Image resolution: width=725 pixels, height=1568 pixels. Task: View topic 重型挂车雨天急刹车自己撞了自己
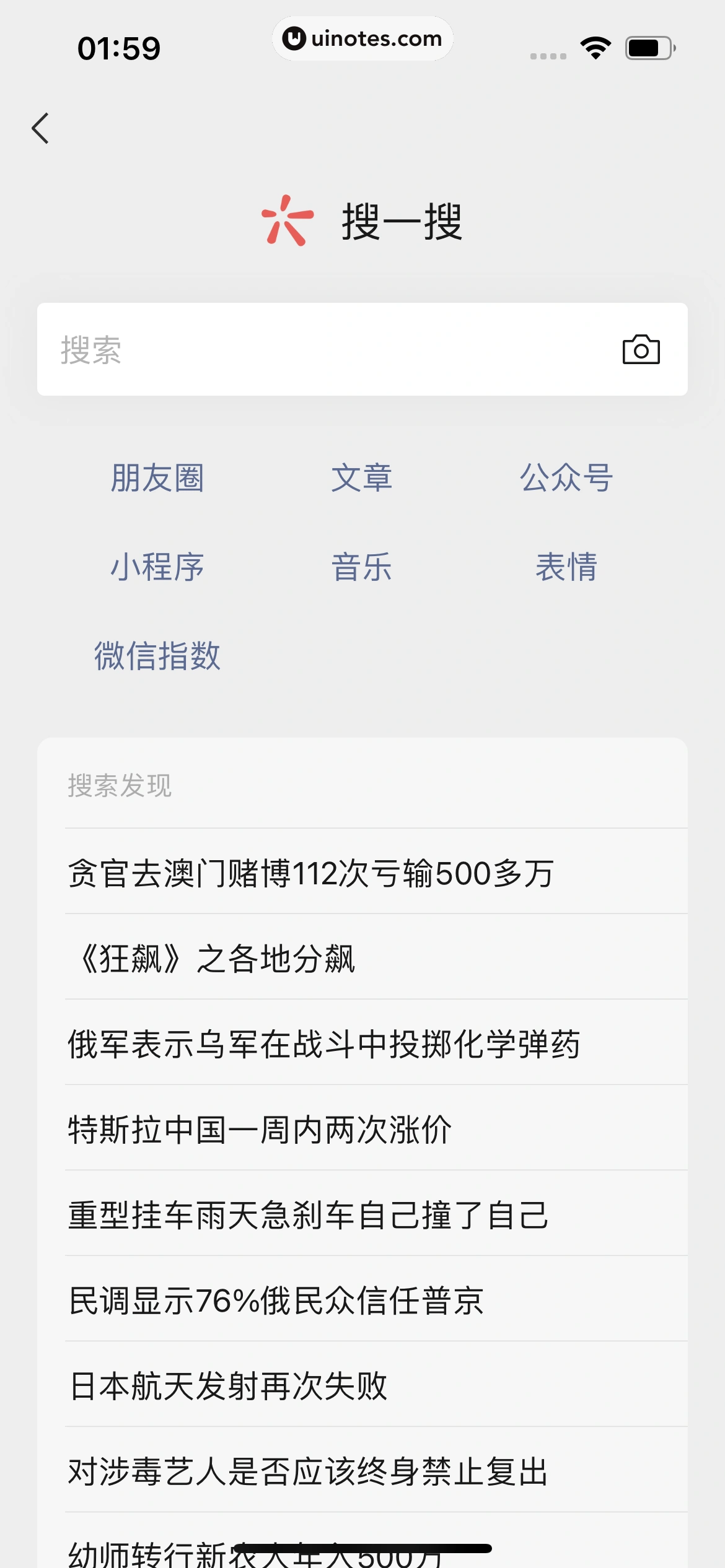[309, 1216]
